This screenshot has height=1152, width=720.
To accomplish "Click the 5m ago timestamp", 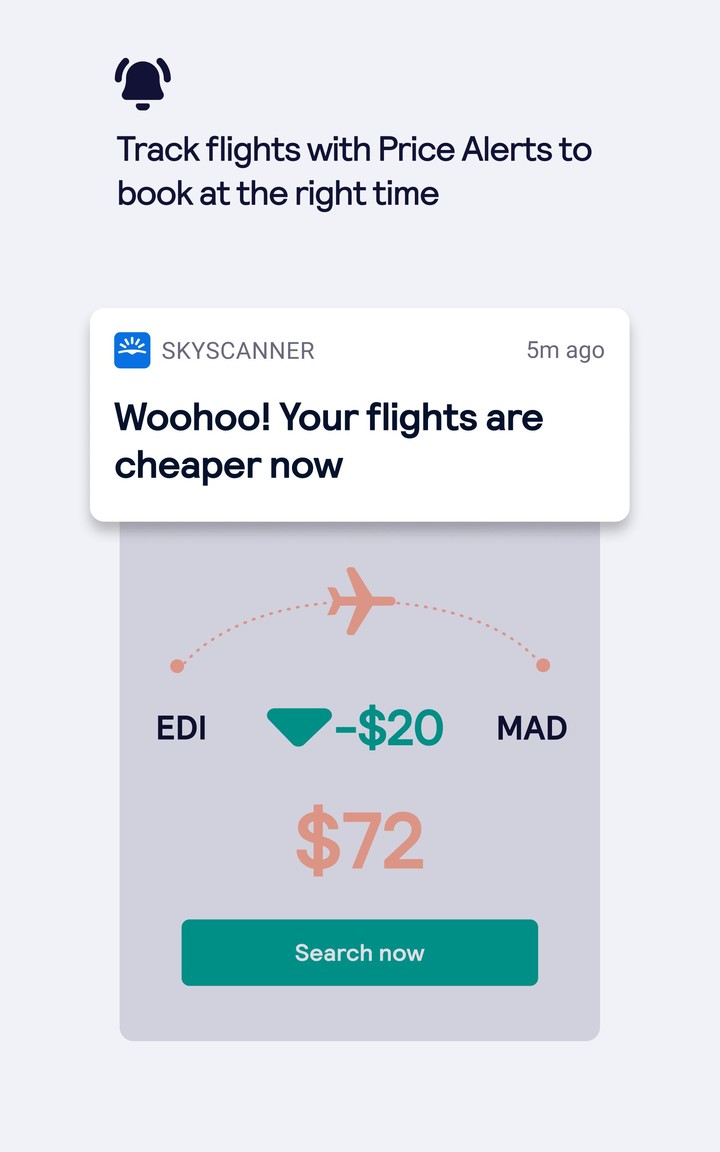I will (x=565, y=350).
